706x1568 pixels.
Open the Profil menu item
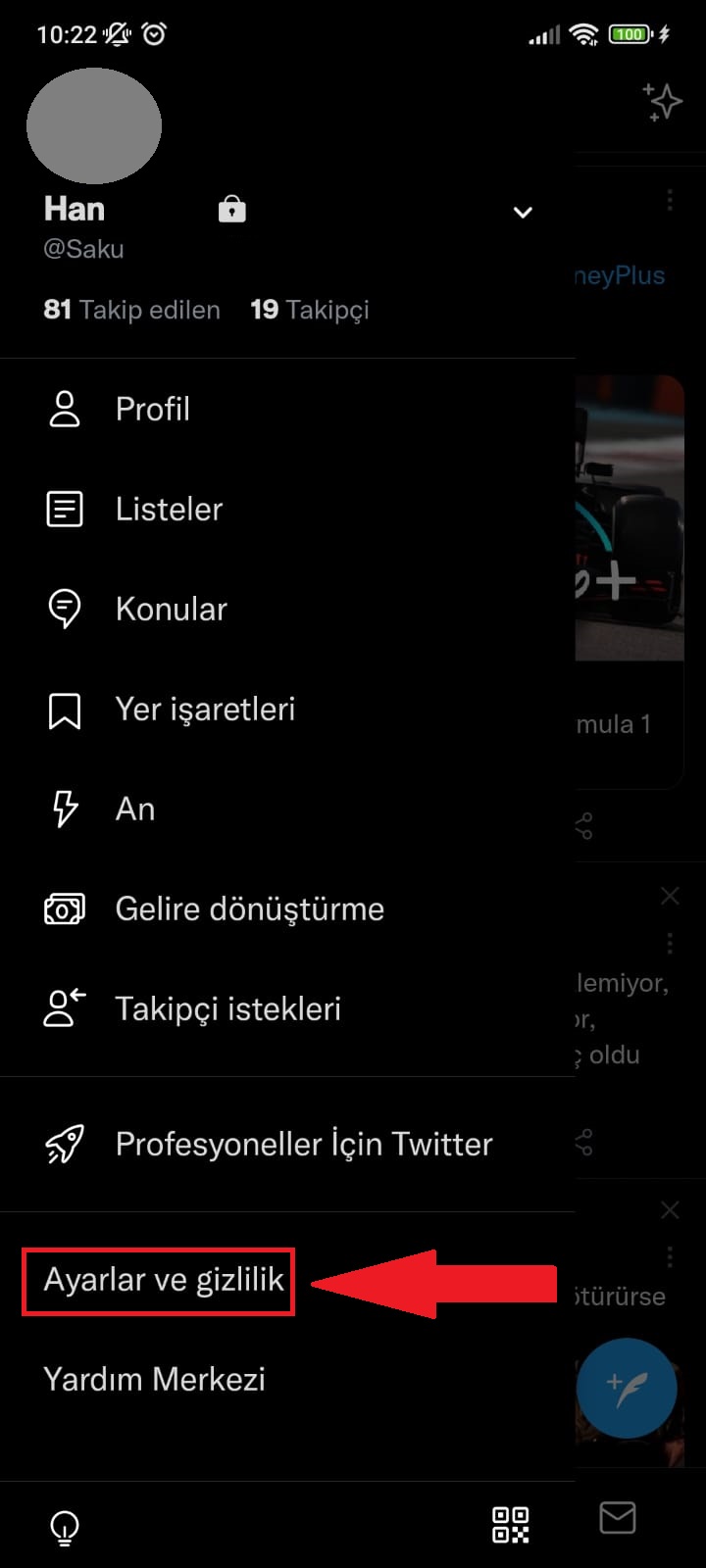pos(152,409)
